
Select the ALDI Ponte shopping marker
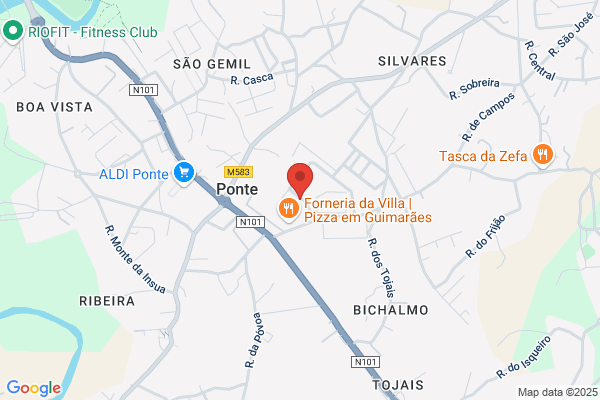184,173
